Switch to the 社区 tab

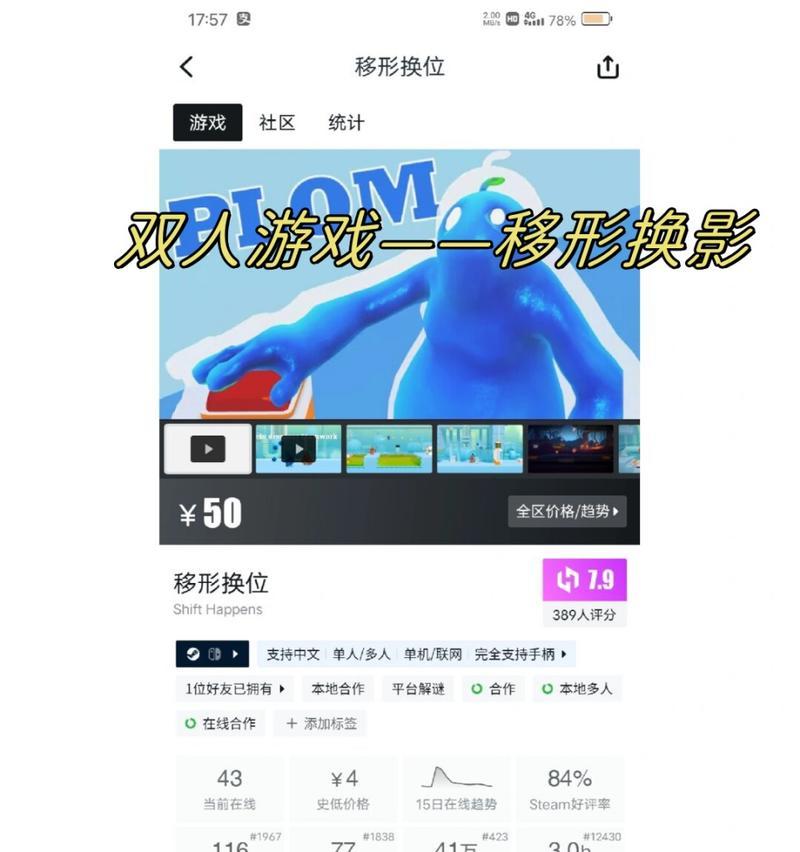(x=277, y=123)
